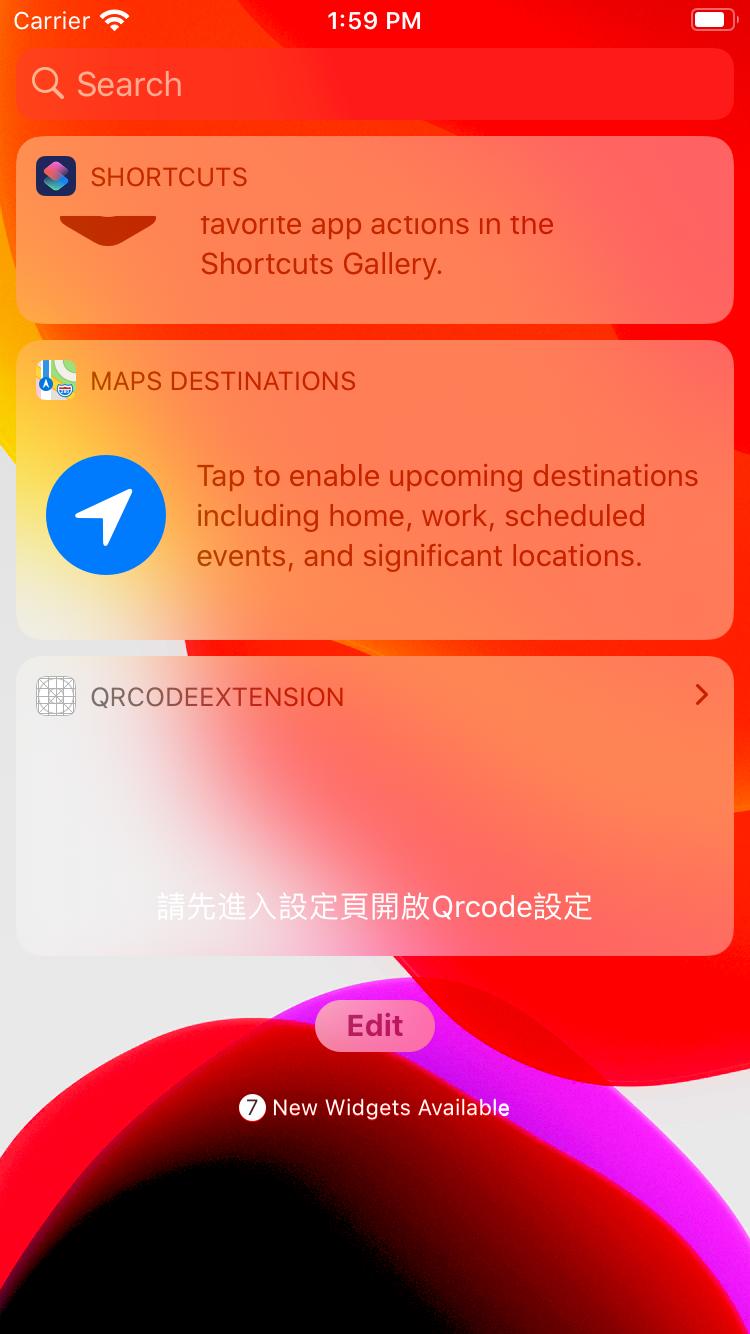Open the Search field
Image resolution: width=750 pixels, height=1334 pixels.
point(375,84)
